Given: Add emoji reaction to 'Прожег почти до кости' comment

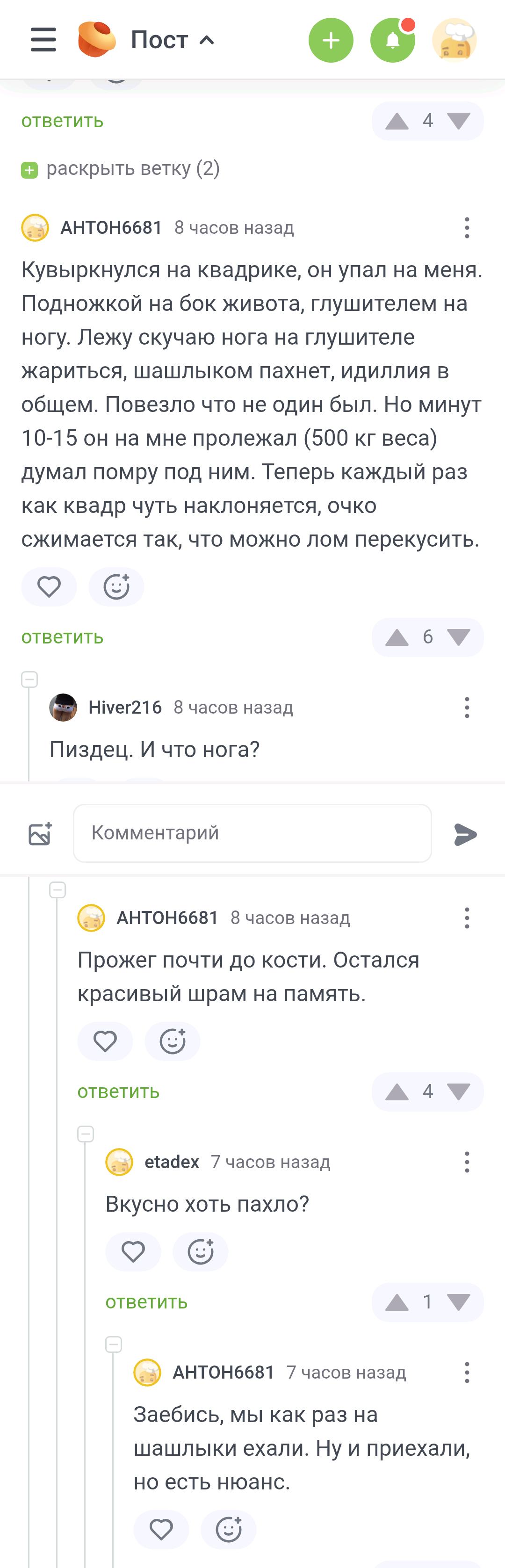Looking at the screenshot, I should tap(172, 1041).
